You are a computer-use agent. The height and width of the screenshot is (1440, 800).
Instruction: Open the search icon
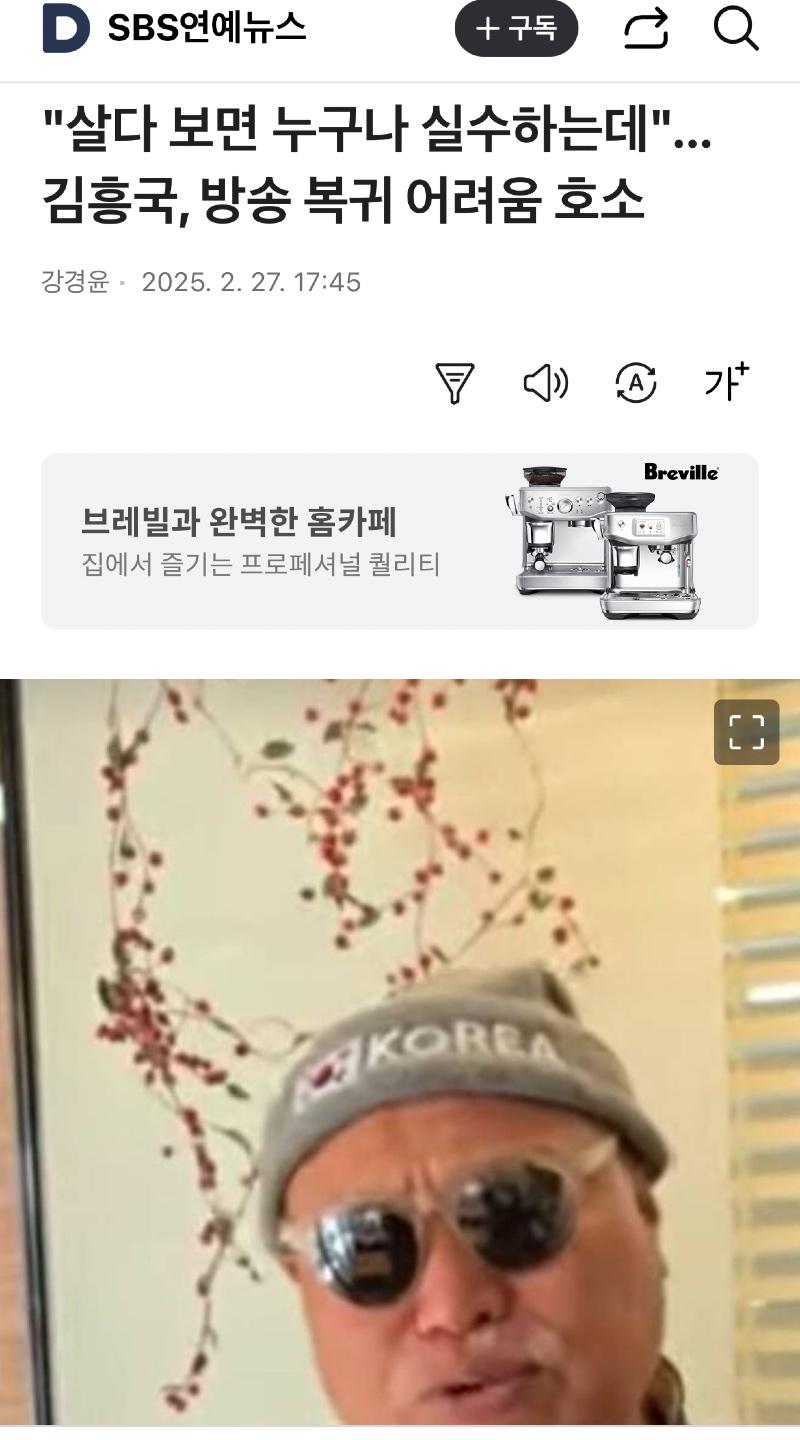[736, 29]
